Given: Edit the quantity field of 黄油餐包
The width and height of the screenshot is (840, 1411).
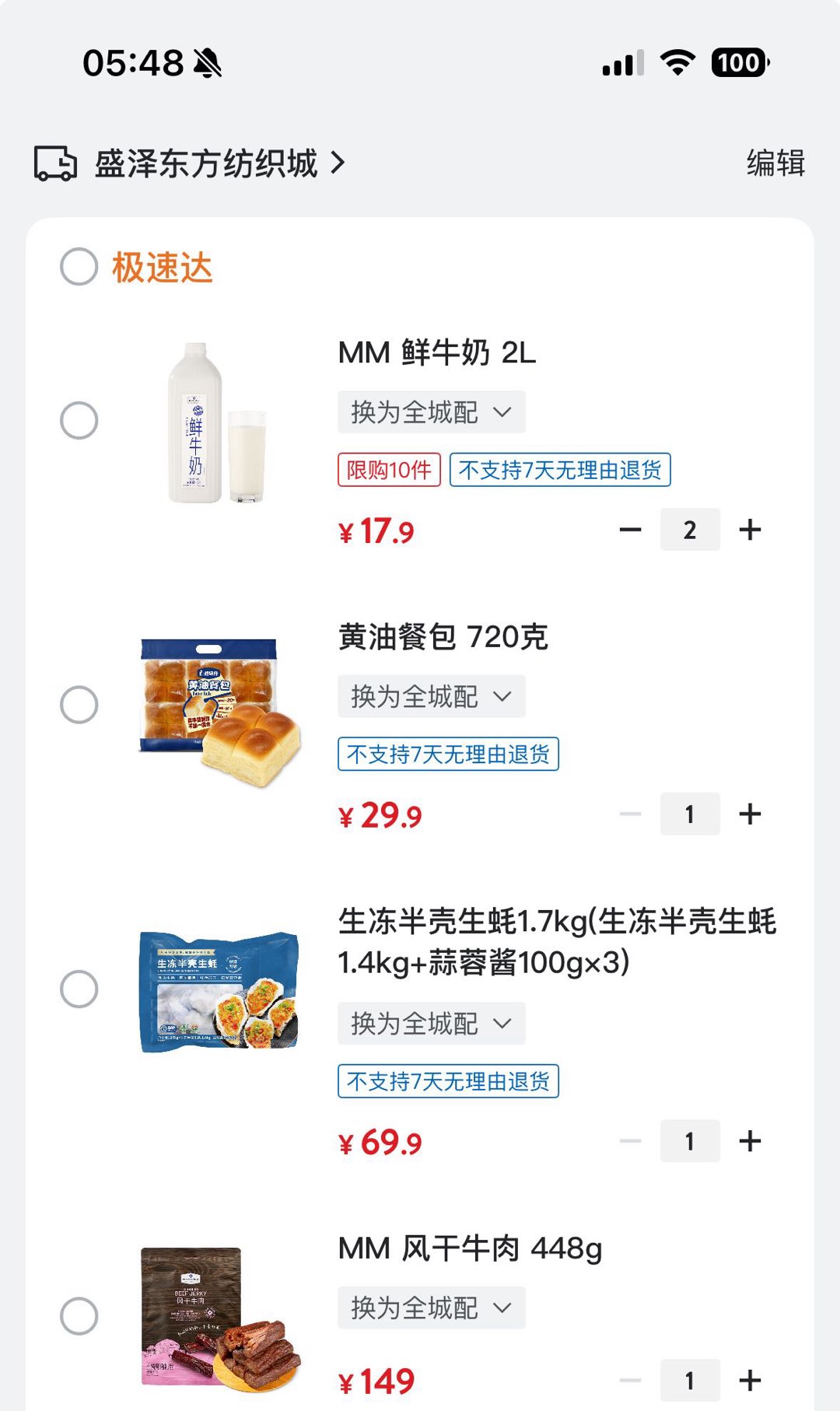Looking at the screenshot, I should pyautogui.click(x=689, y=814).
